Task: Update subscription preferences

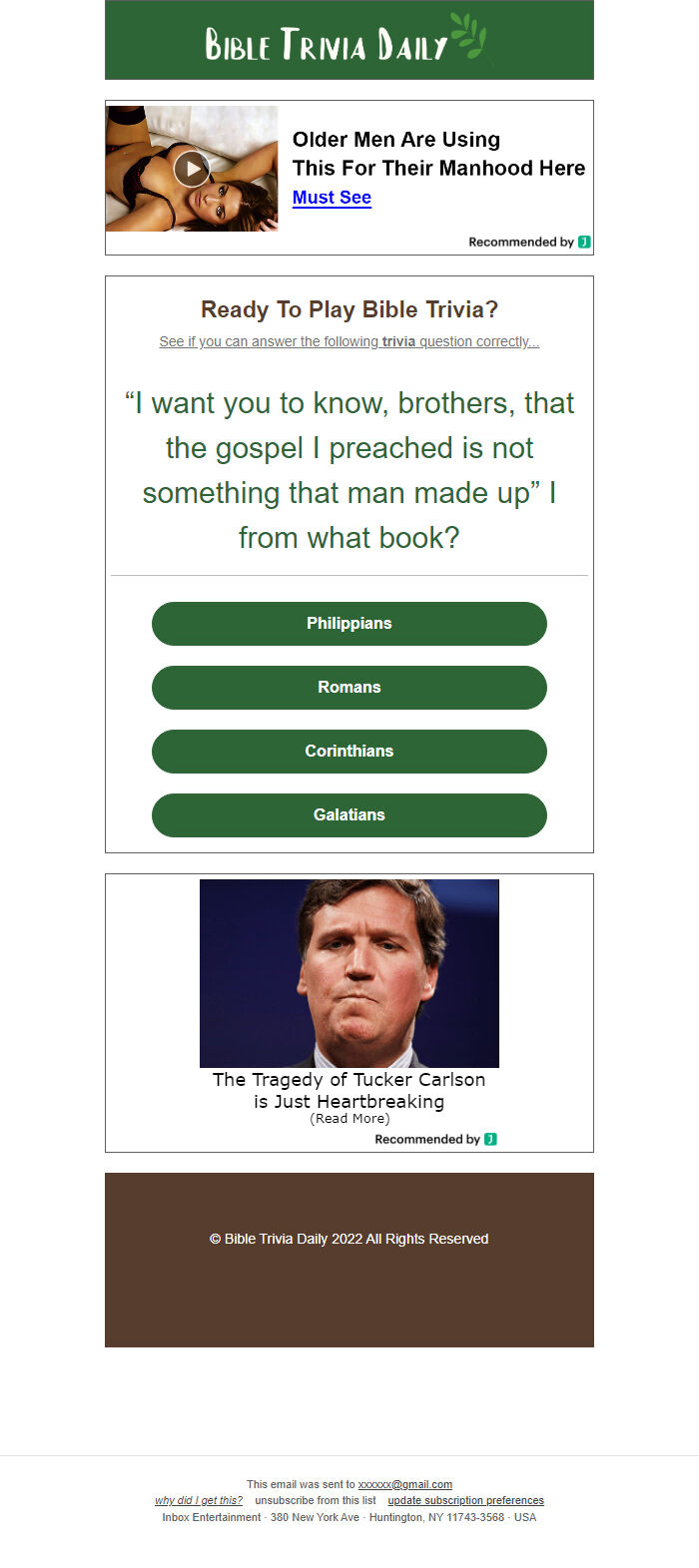Action: pos(465,1500)
